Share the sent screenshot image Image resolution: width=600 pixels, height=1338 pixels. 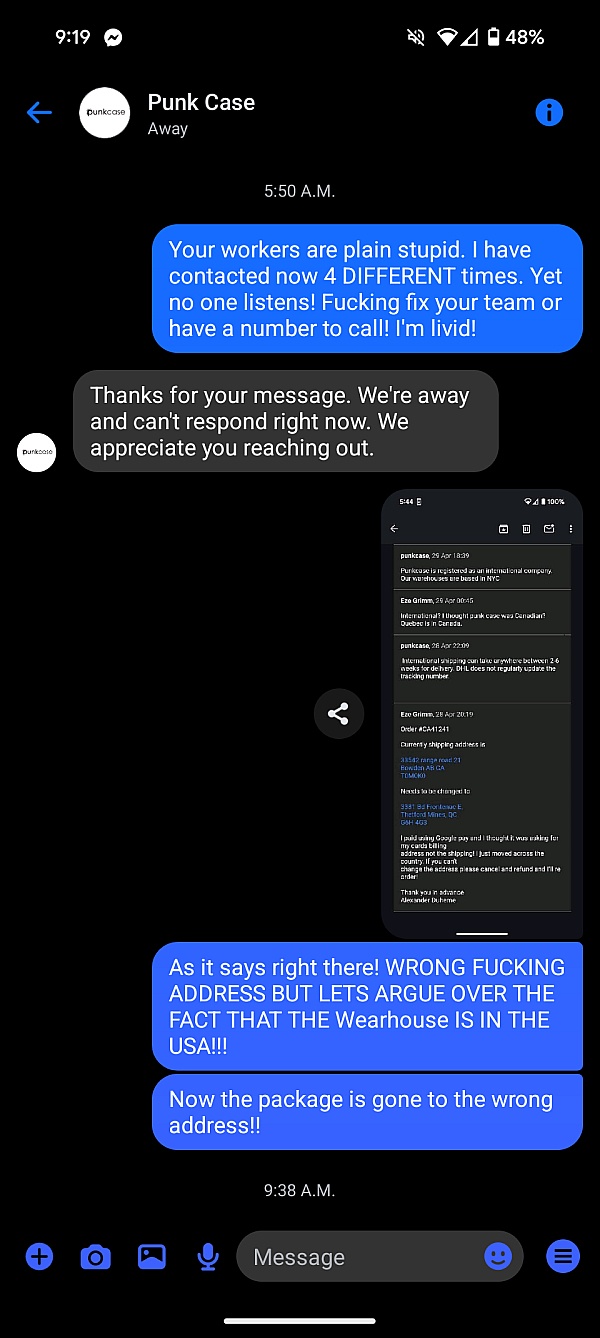pyautogui.click(x=338, y=714)
